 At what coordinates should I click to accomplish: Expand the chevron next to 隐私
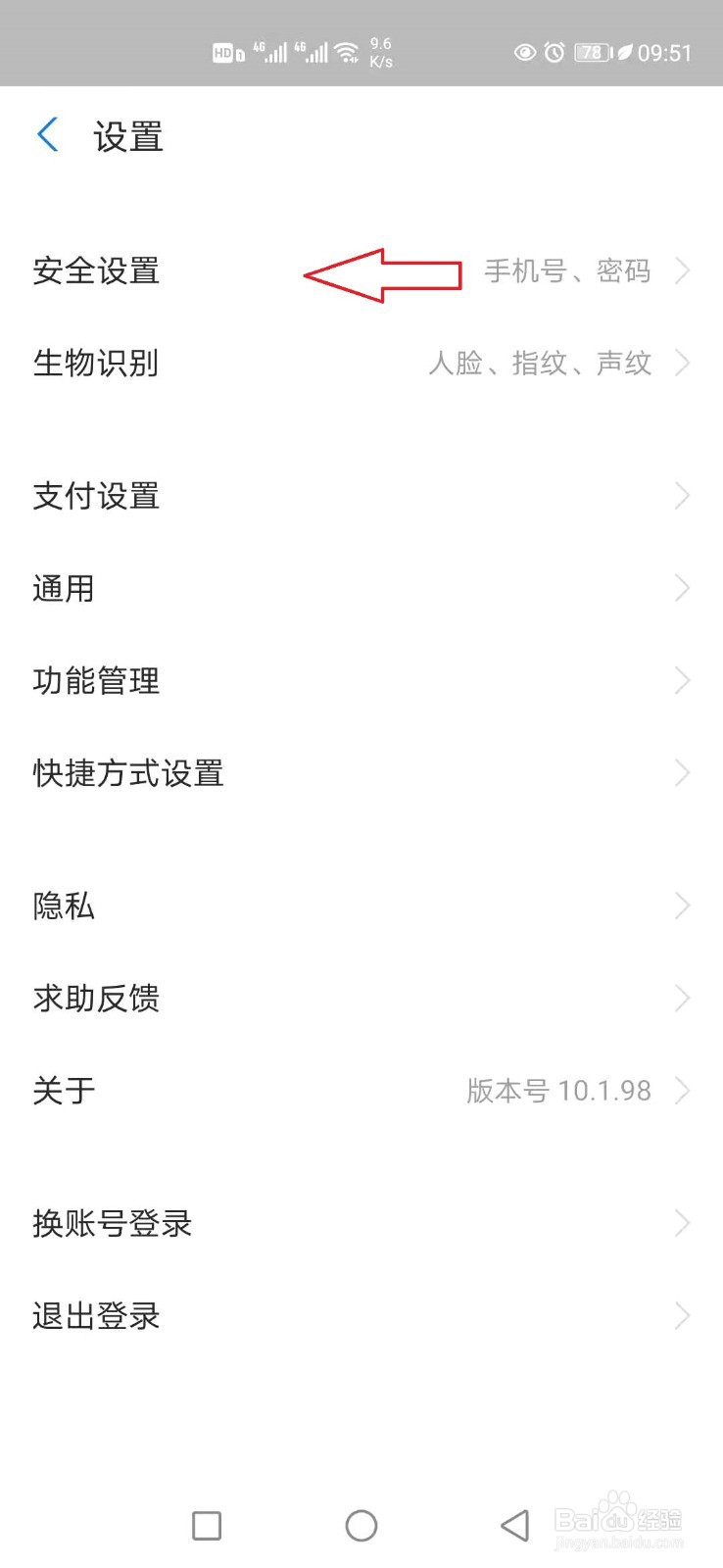click(683, 906)
